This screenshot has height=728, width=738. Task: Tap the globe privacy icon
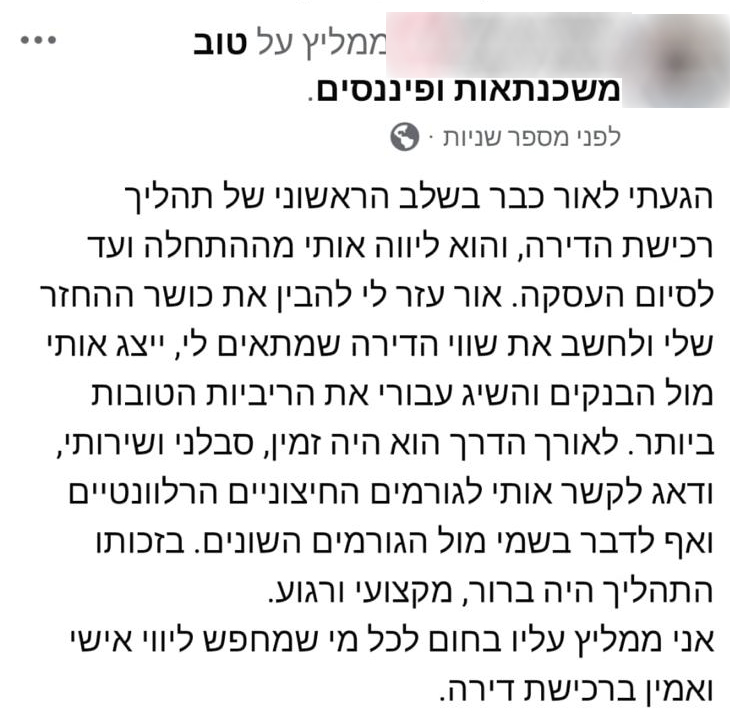coord(404,137)
